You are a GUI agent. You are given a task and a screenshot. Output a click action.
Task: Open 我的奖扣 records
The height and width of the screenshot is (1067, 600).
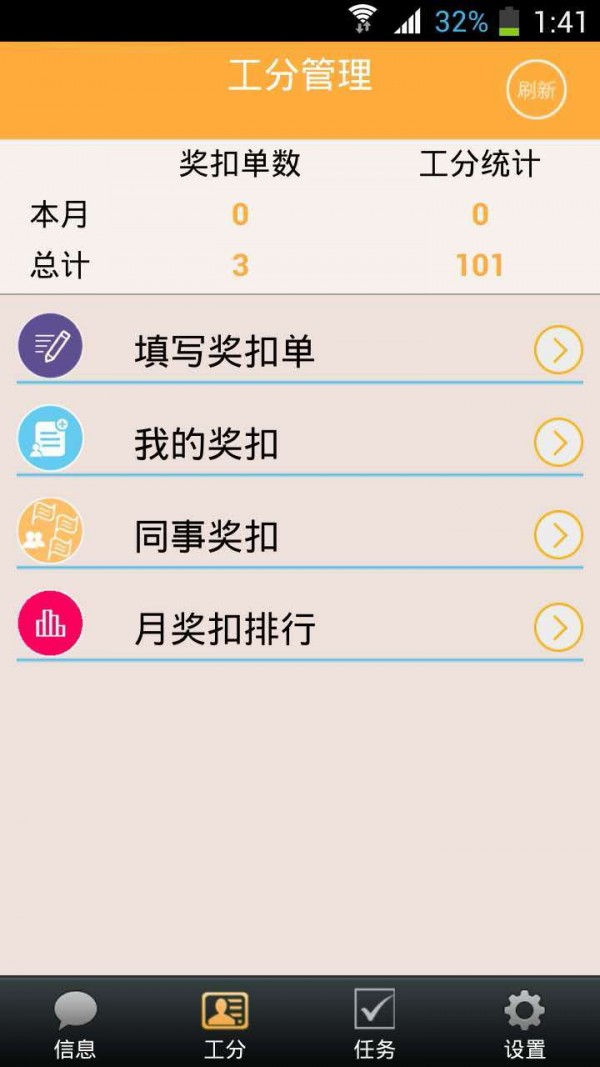click(x=300, y=443)
